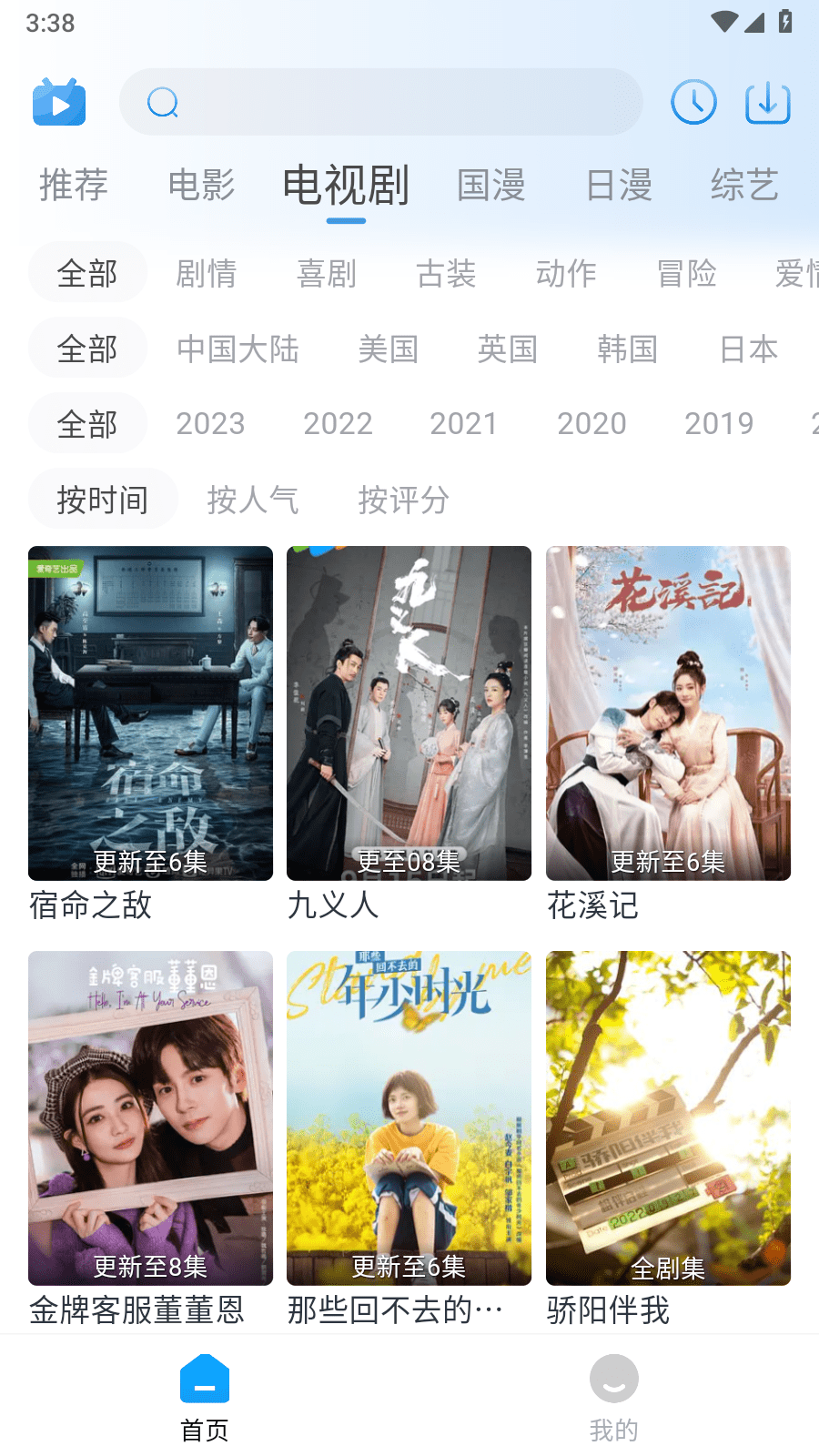This screenshot has width=819, height=1456.
Task: Open the downloads icon
Action: pyautogui.click(x=767, y=102)
